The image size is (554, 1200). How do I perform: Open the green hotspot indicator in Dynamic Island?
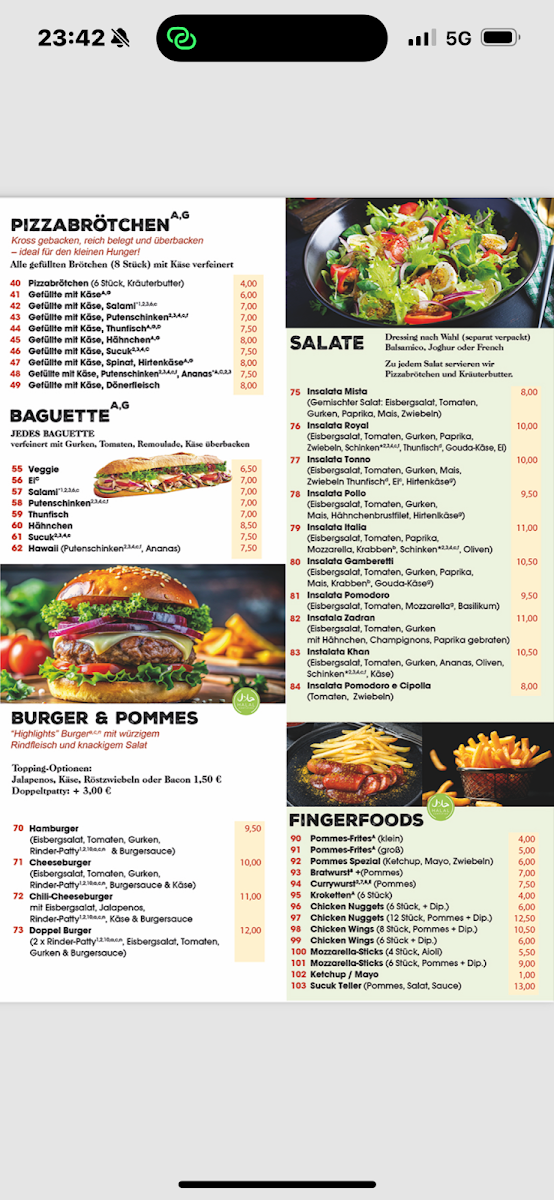tap(181, 38)
